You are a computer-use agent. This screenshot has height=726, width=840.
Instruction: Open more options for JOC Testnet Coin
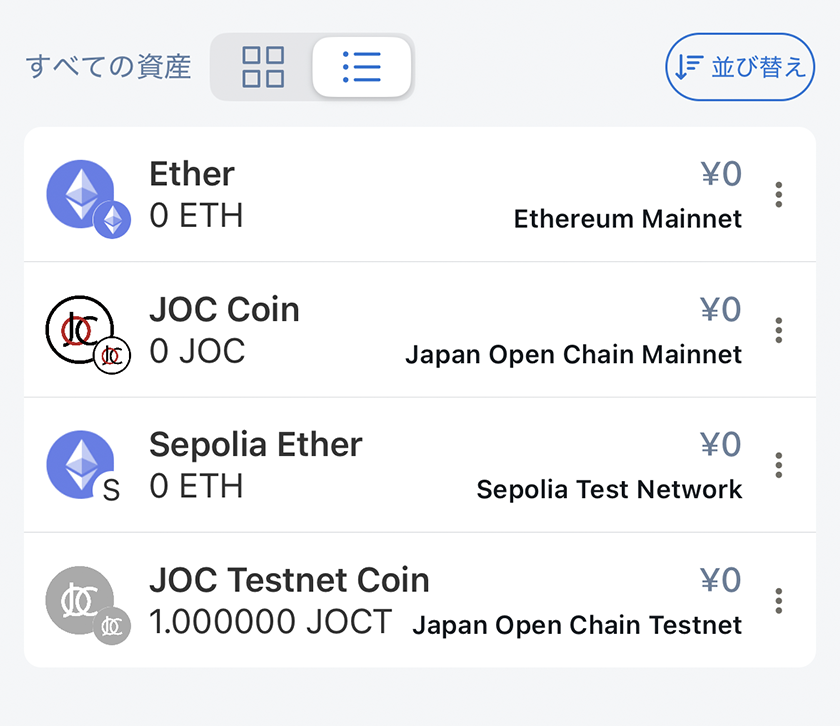click(x=778, y=600)
